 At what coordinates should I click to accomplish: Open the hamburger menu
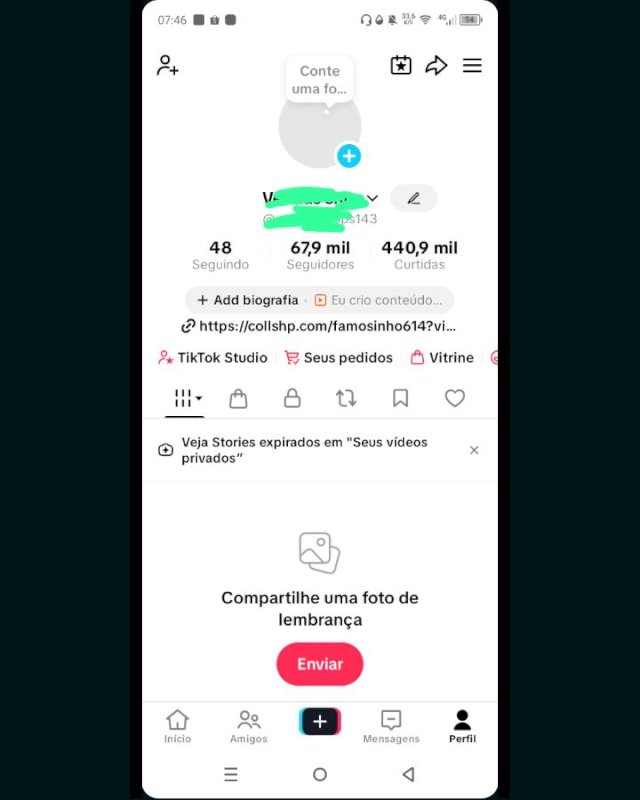(x=472, y=66)
